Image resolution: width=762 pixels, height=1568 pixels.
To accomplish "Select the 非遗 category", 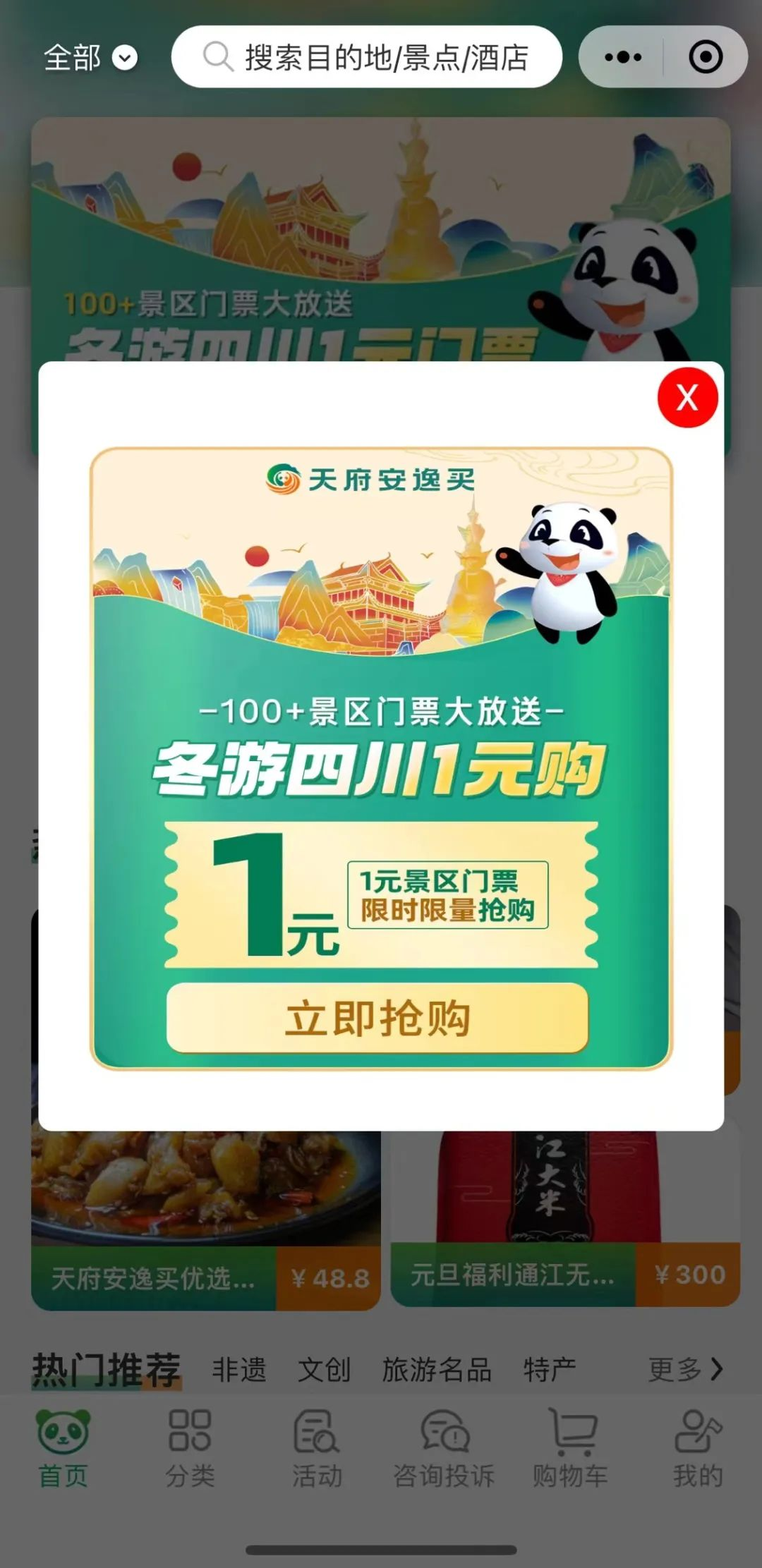I will [239, 1369].
